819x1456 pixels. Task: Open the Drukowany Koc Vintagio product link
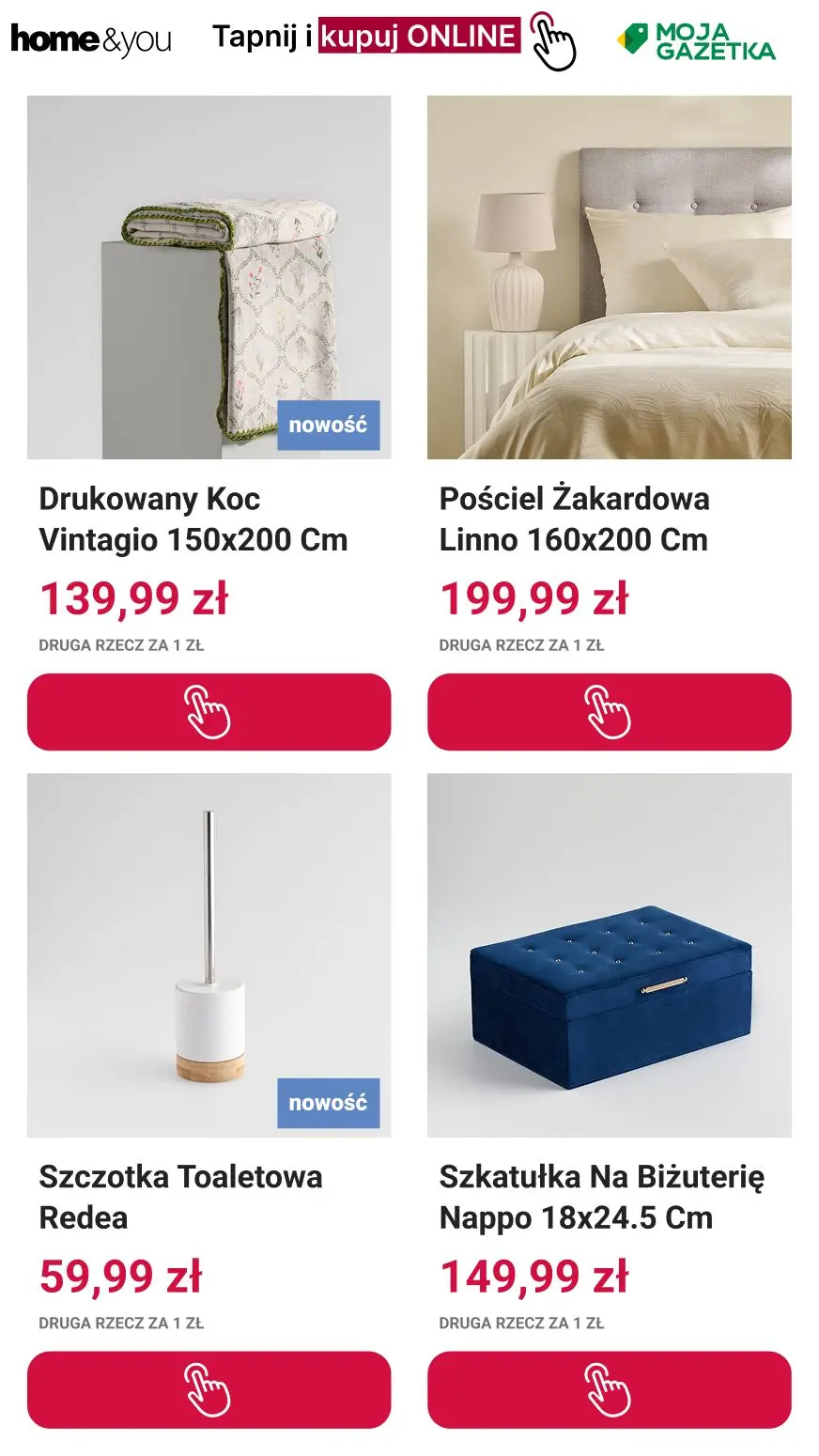[192, 519]
